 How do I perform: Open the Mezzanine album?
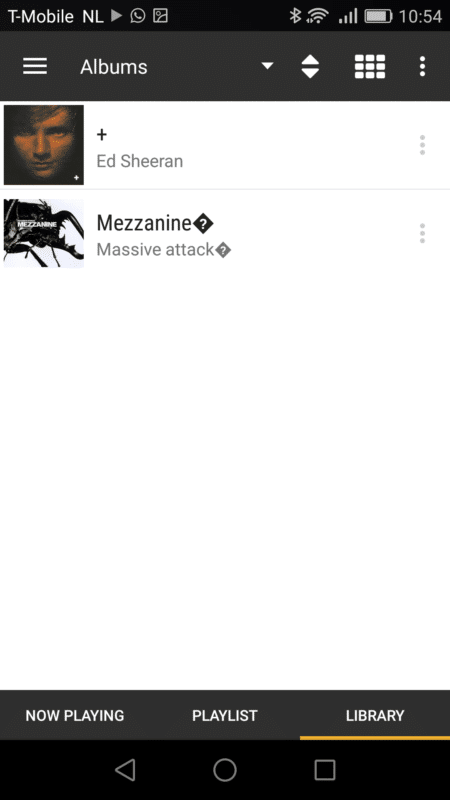click(x=225, y=233)
